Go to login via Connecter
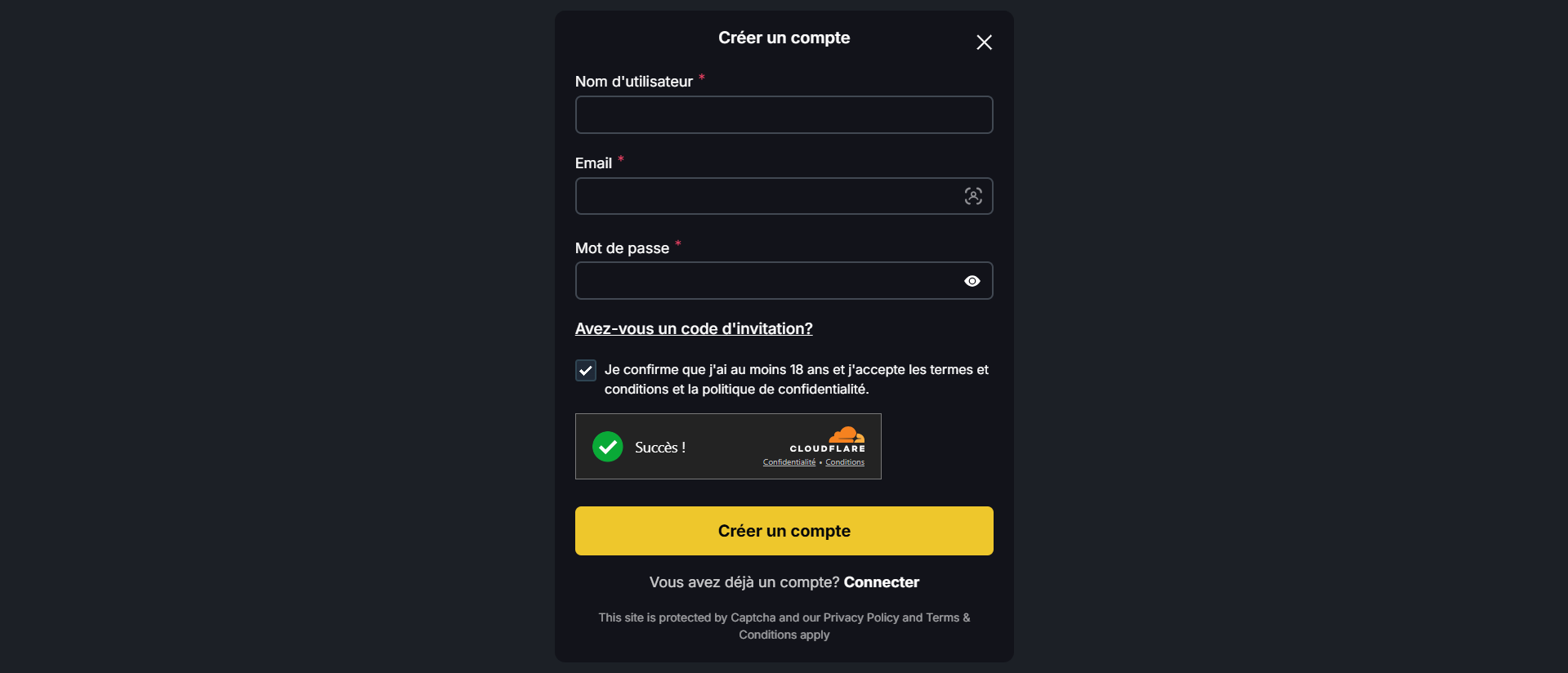The width and height of the screenshot is (1568, 673). [x=881, y=582]
